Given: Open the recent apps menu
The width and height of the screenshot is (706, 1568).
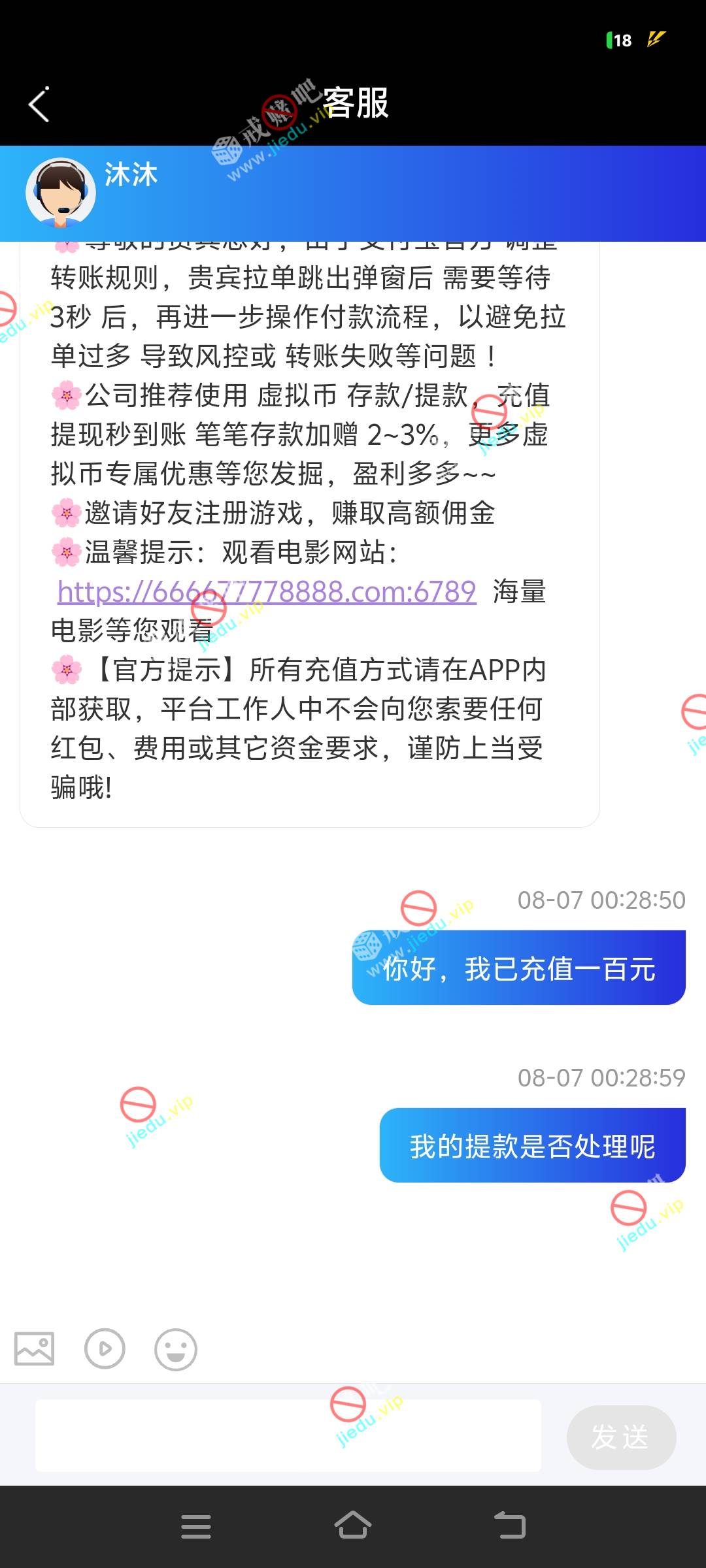Looking at the screenshot, I should [x=196, y=1527].
